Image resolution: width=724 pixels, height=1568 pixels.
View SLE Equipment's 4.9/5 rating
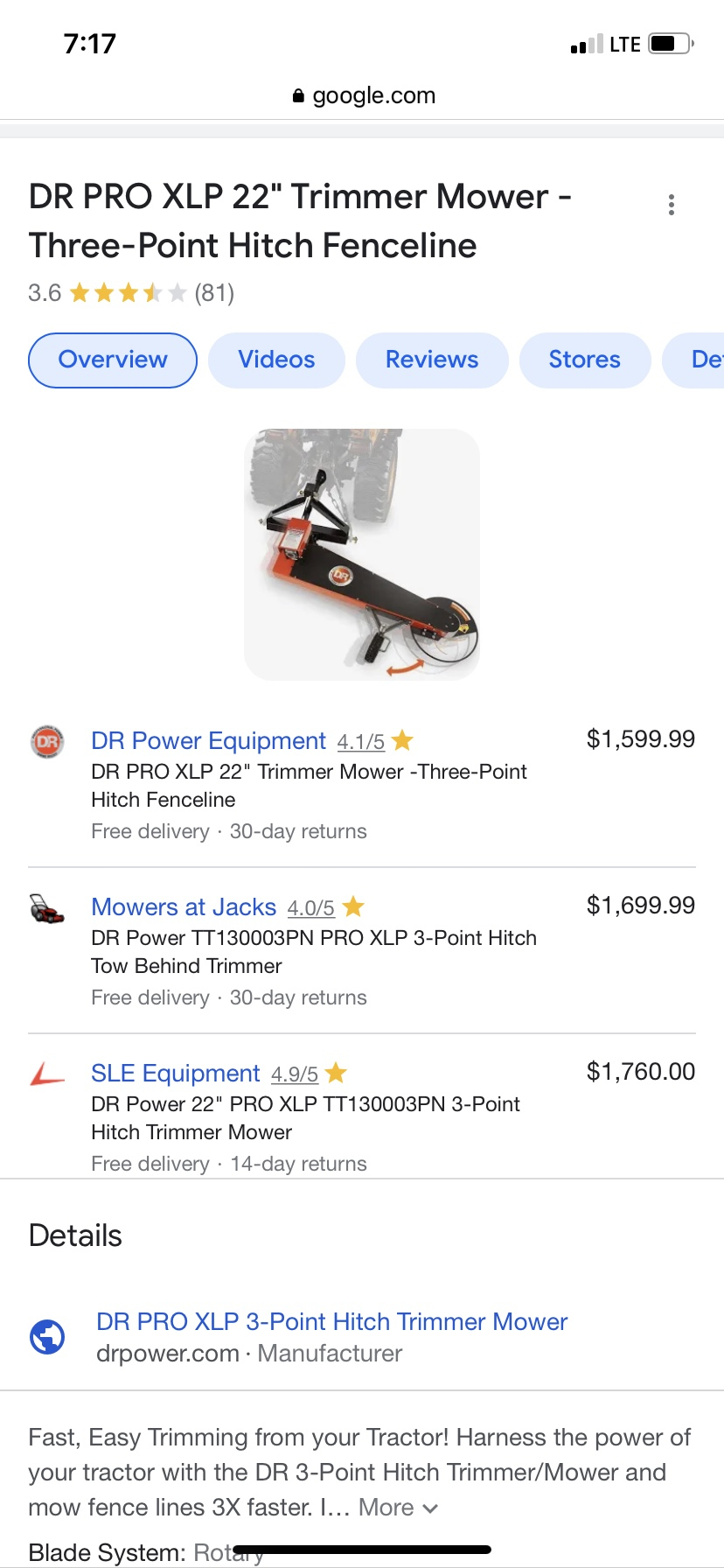pos(295,1074)
